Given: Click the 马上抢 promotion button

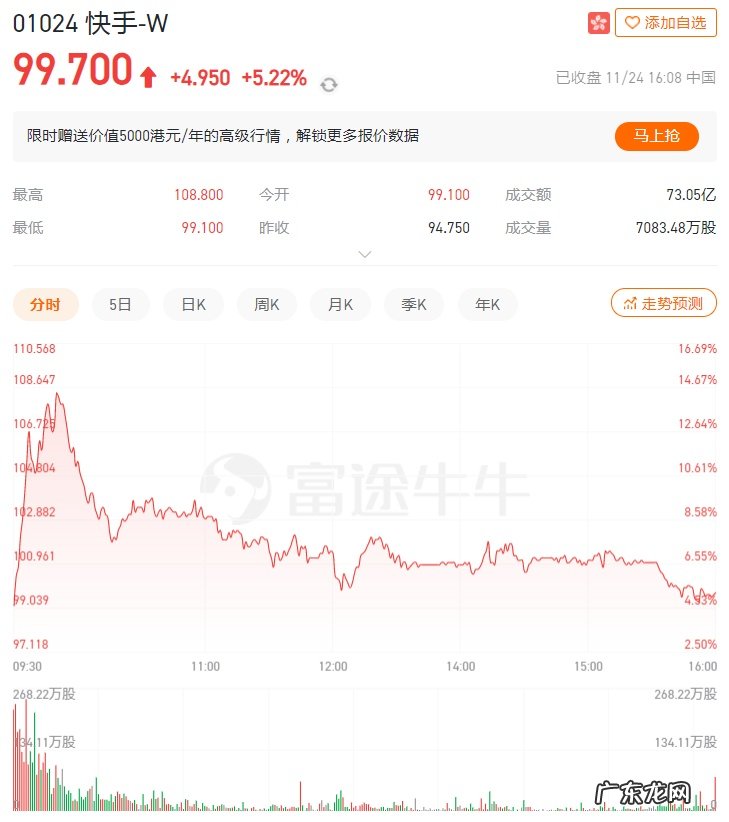Looking at the screenshot, I should point(658,136).
